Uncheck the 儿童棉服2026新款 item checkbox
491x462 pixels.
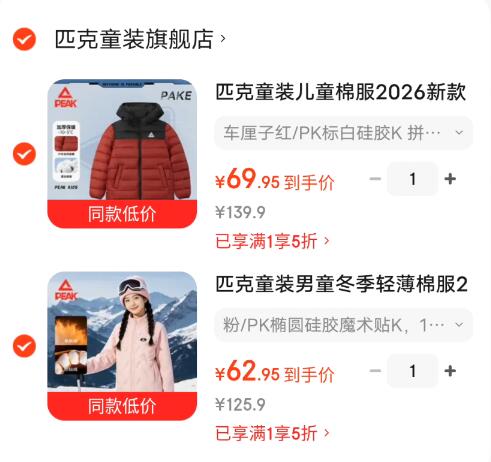(24, 154)
